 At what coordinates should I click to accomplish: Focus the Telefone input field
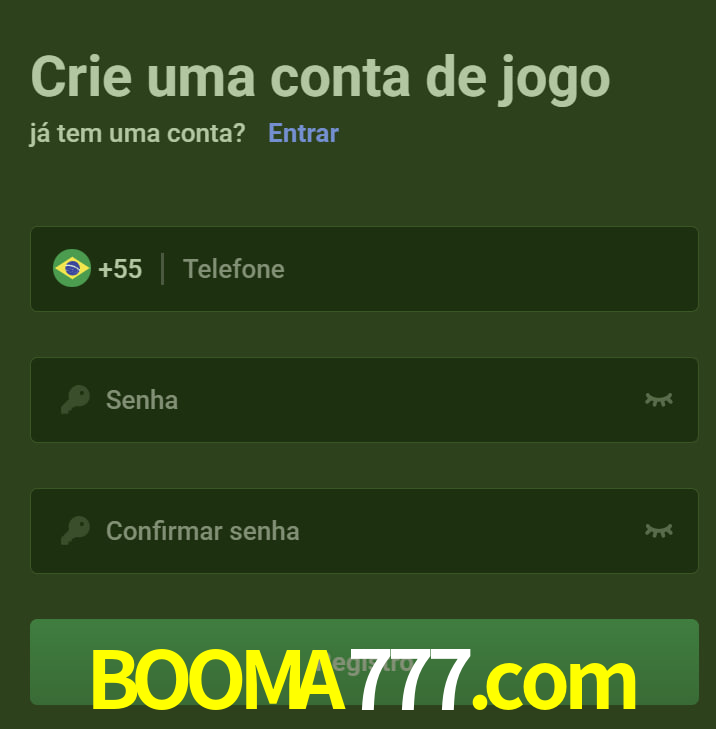click(x=430, y=269)
